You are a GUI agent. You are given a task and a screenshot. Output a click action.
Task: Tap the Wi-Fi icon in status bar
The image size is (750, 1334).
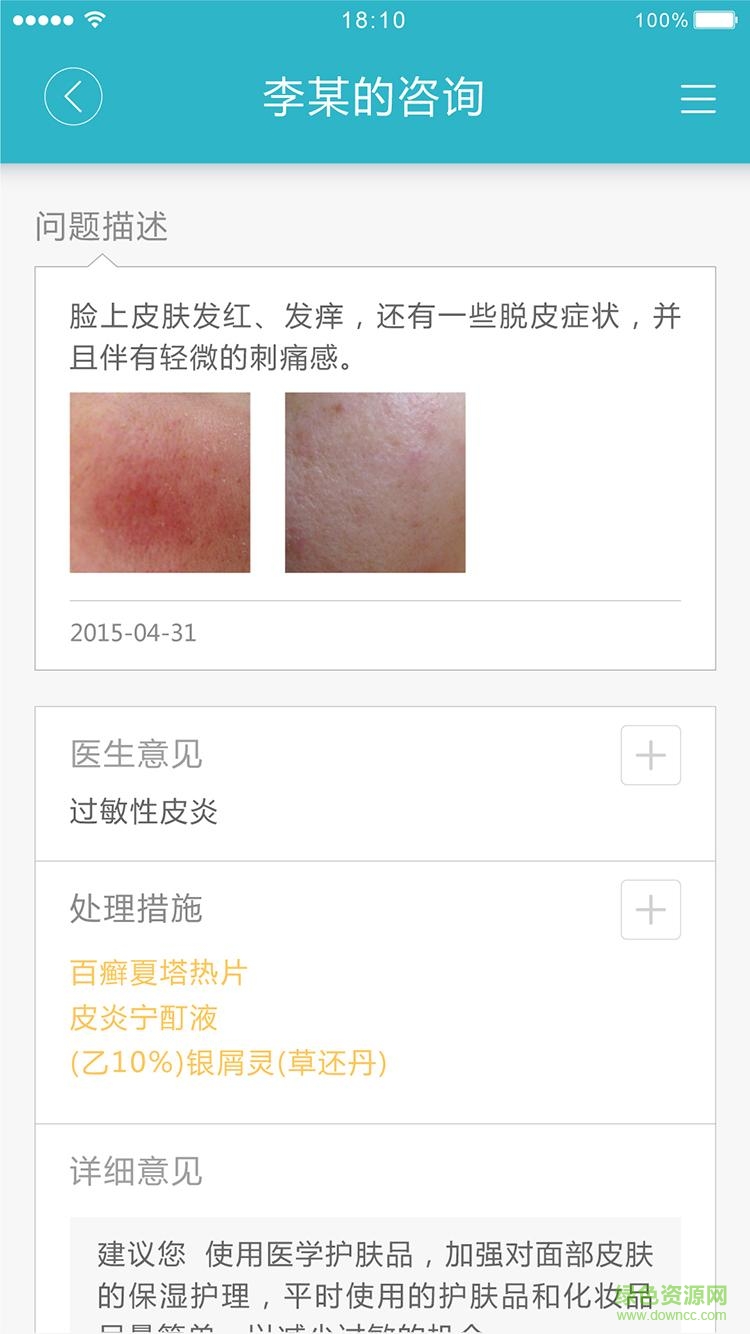point(96,18)
